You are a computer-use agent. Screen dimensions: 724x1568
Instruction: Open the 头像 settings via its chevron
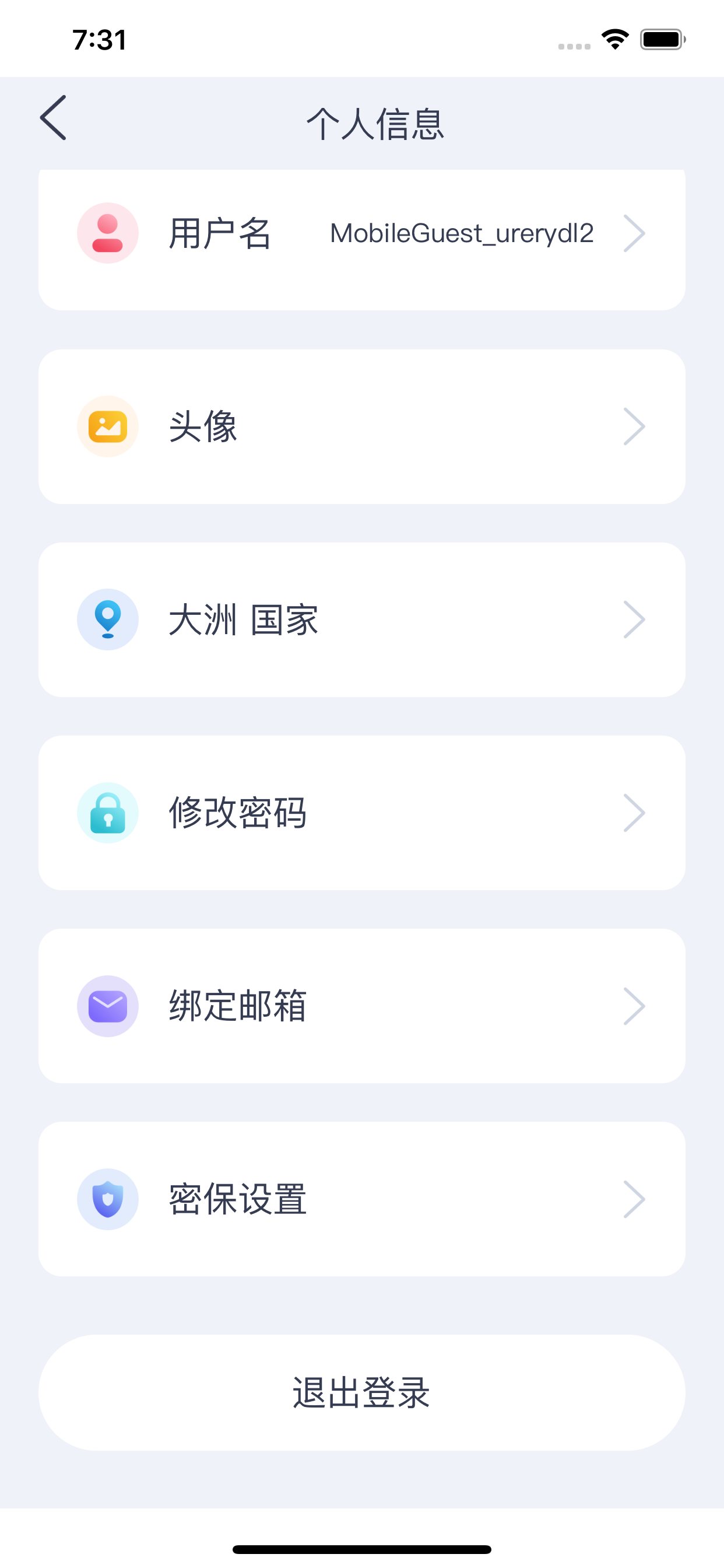635,426
